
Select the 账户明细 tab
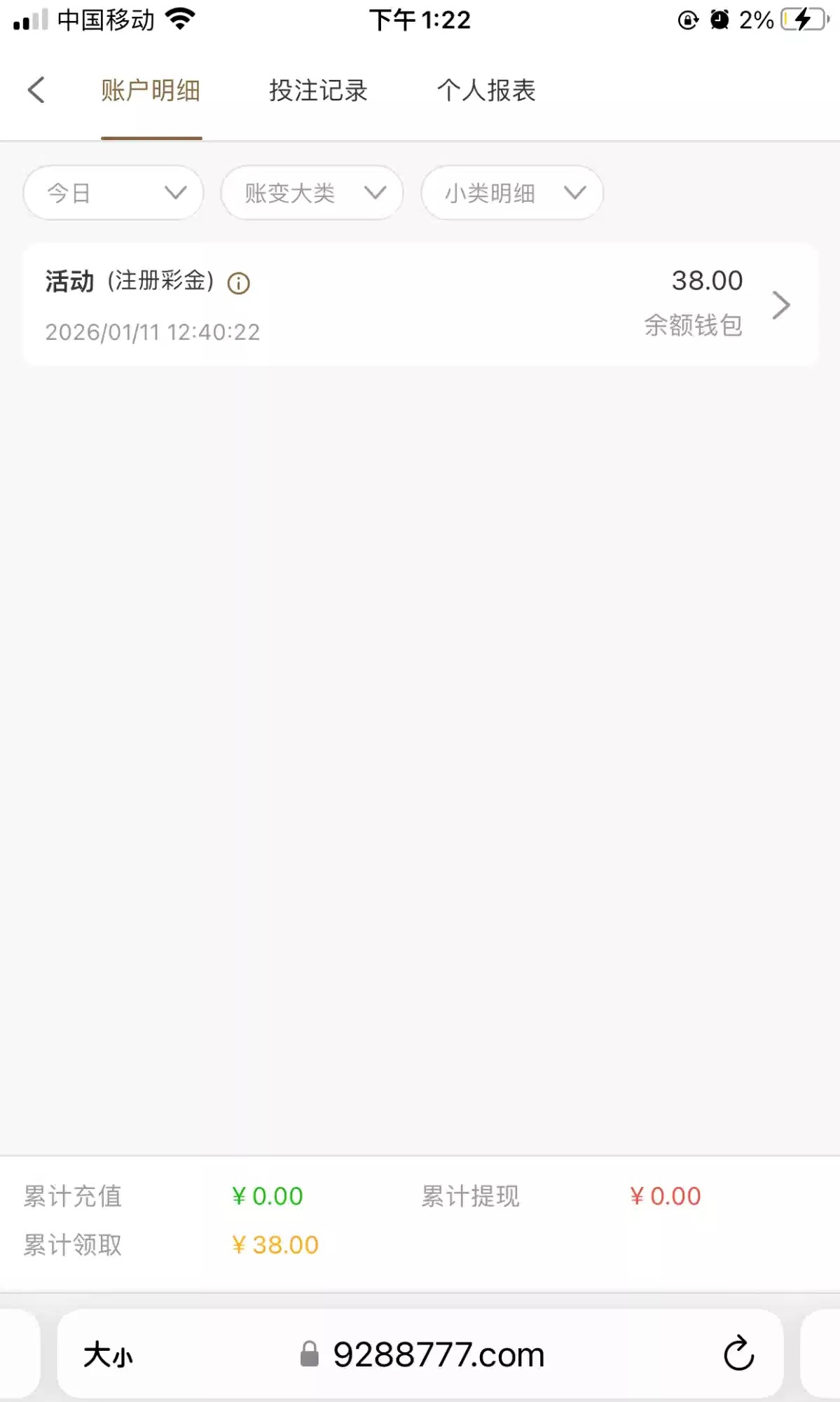coord(151,90)
